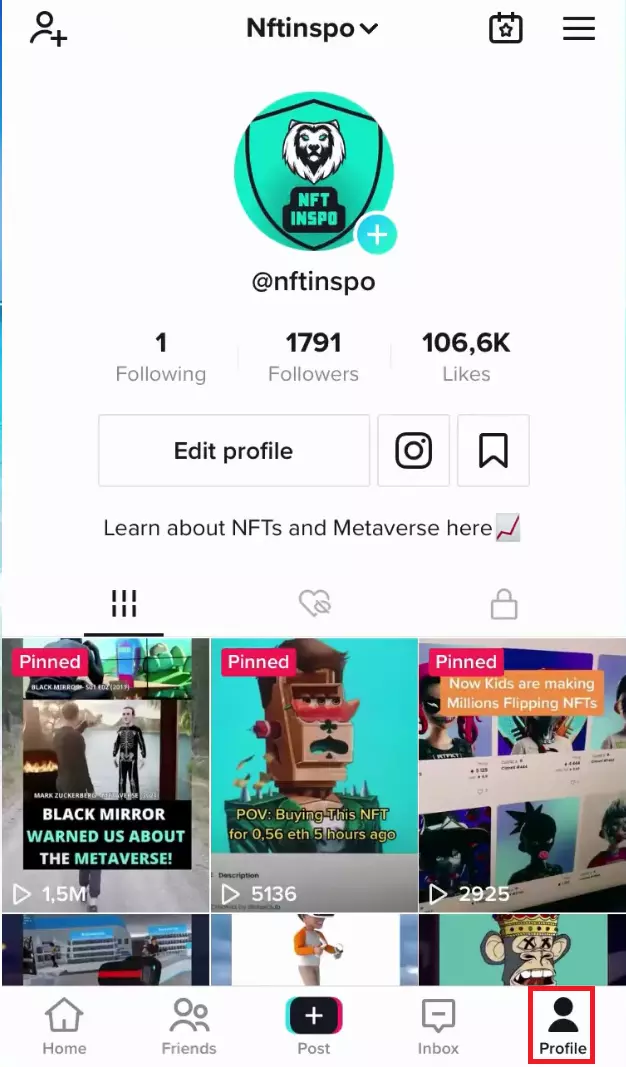View the Followers list

point(313,358)
